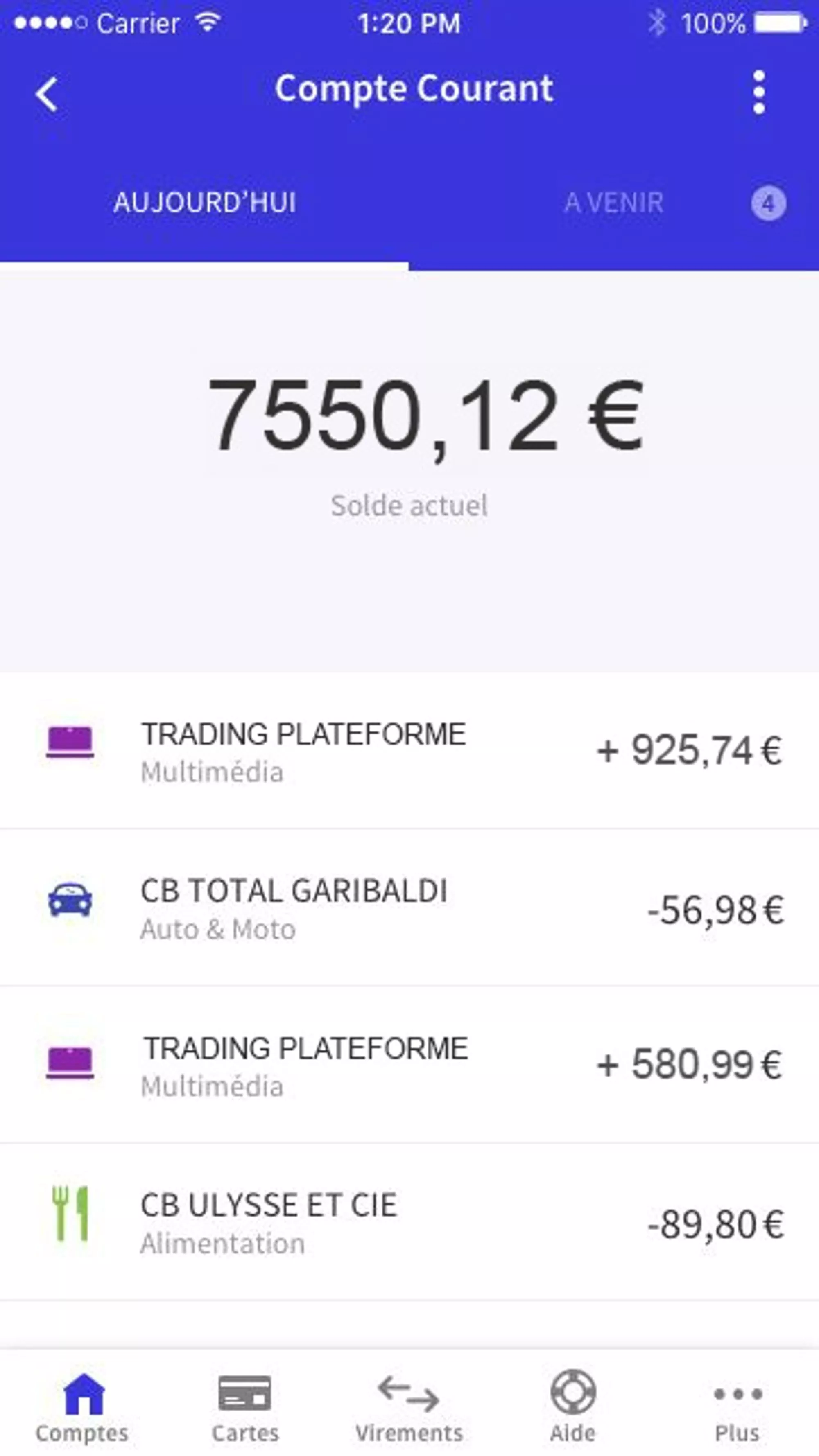Screen dimensions: 819x1456
Task: View the CB Ulysse et Cie transaction
Action: click(409, 1223)
